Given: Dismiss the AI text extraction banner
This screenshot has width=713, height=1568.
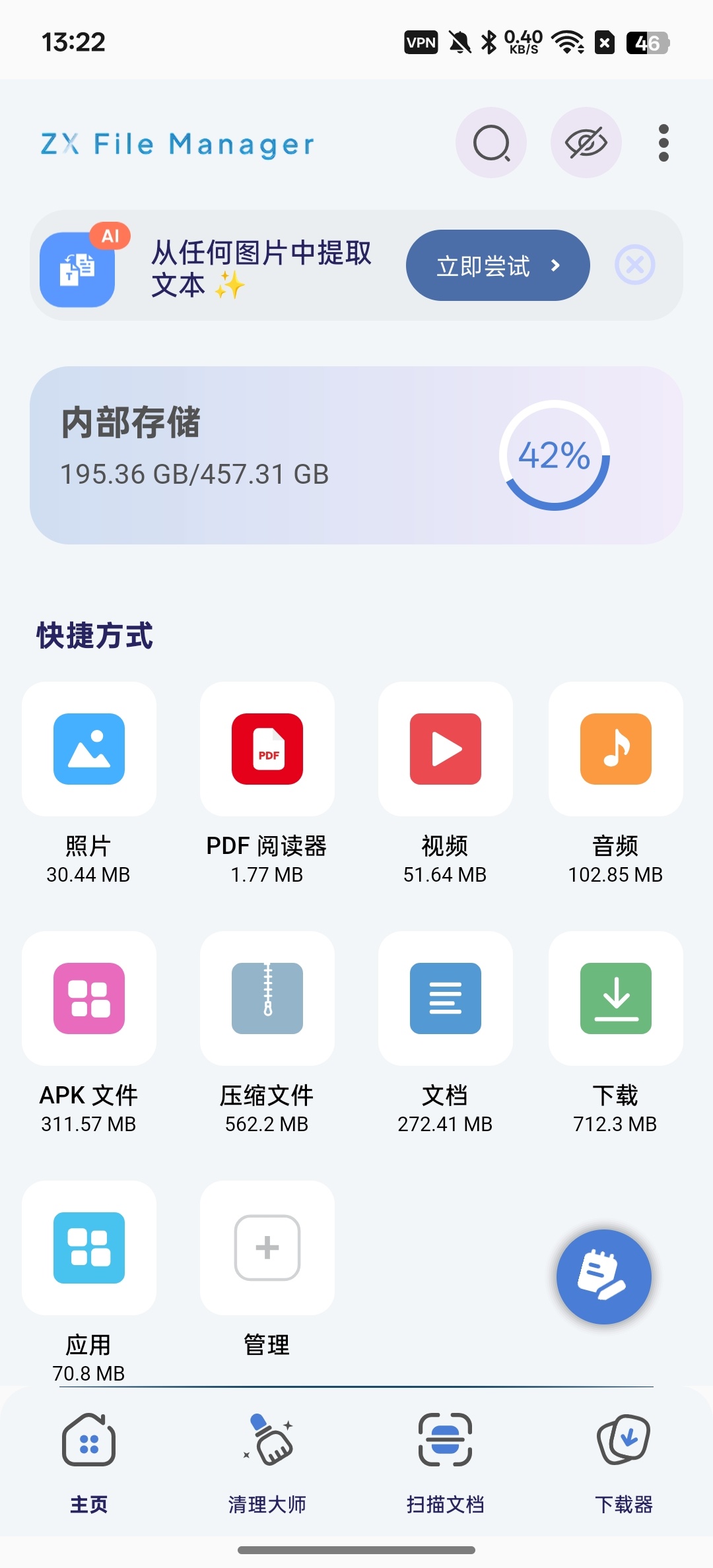Looking at the screenshot, I should coord(634,265).
